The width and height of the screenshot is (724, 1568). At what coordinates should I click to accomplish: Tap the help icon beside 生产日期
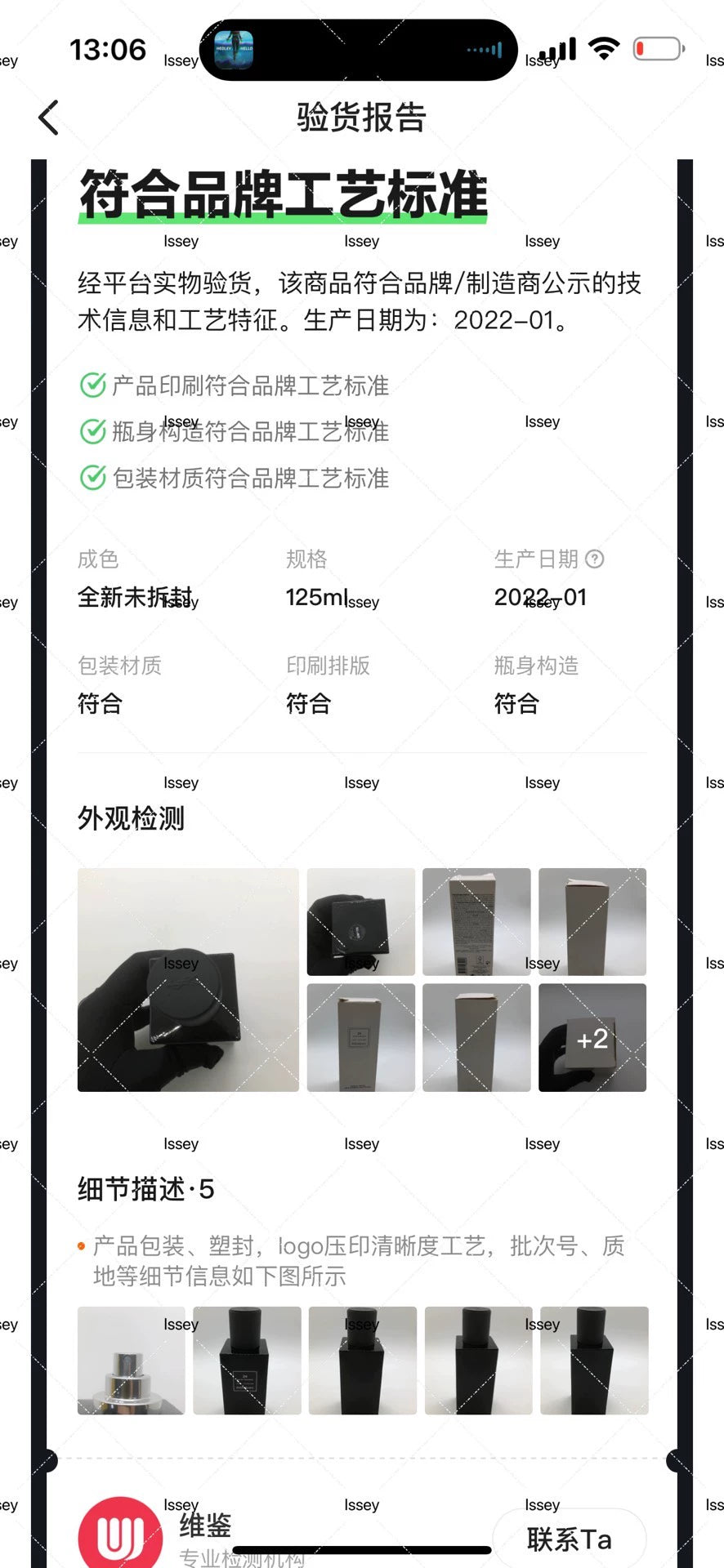(x=595, y=559)
